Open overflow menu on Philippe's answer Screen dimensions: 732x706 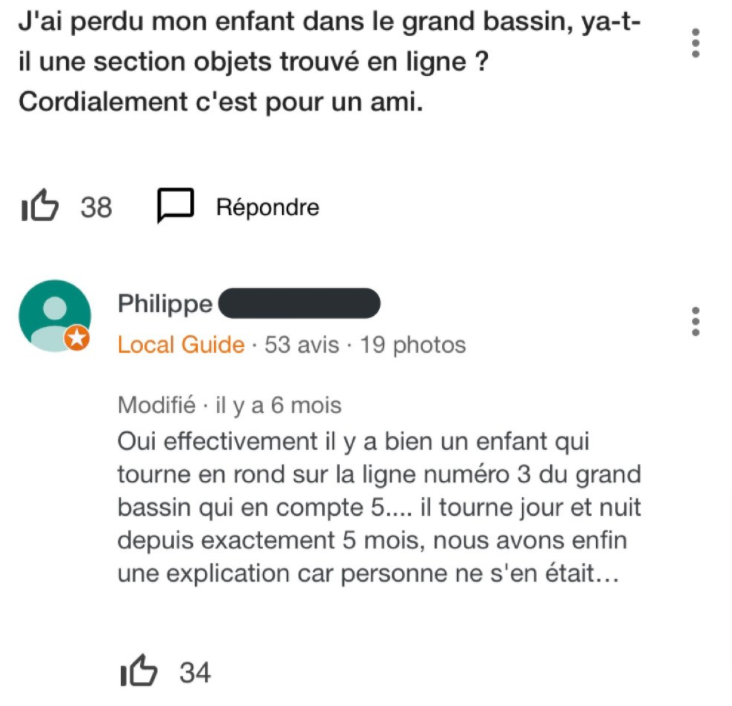695,322
